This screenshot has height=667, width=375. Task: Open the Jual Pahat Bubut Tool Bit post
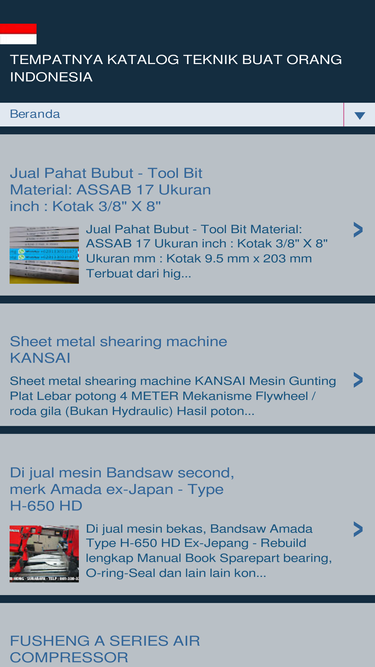(110, 190)
